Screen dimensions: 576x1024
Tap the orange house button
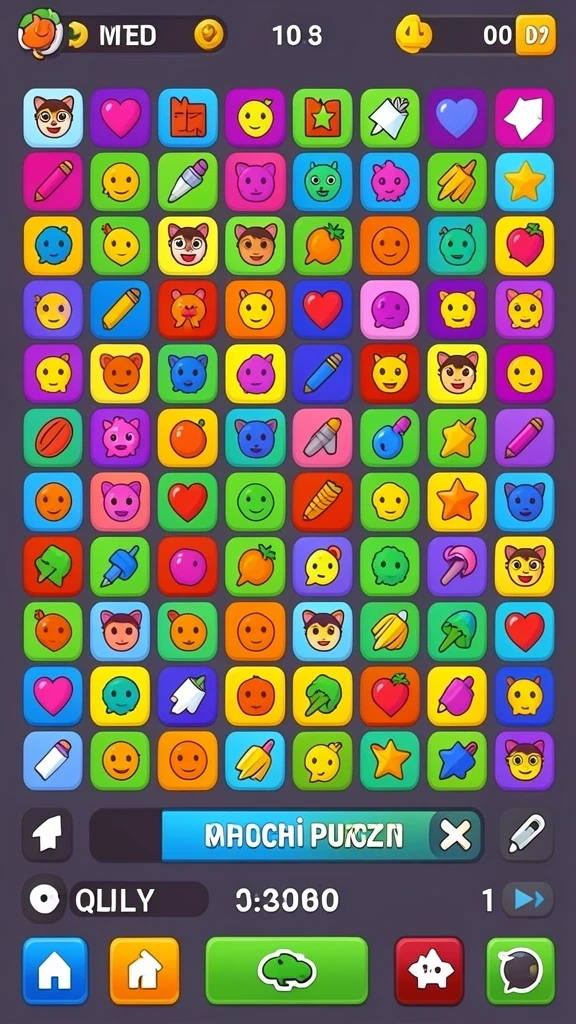click(x=144, y=970)
